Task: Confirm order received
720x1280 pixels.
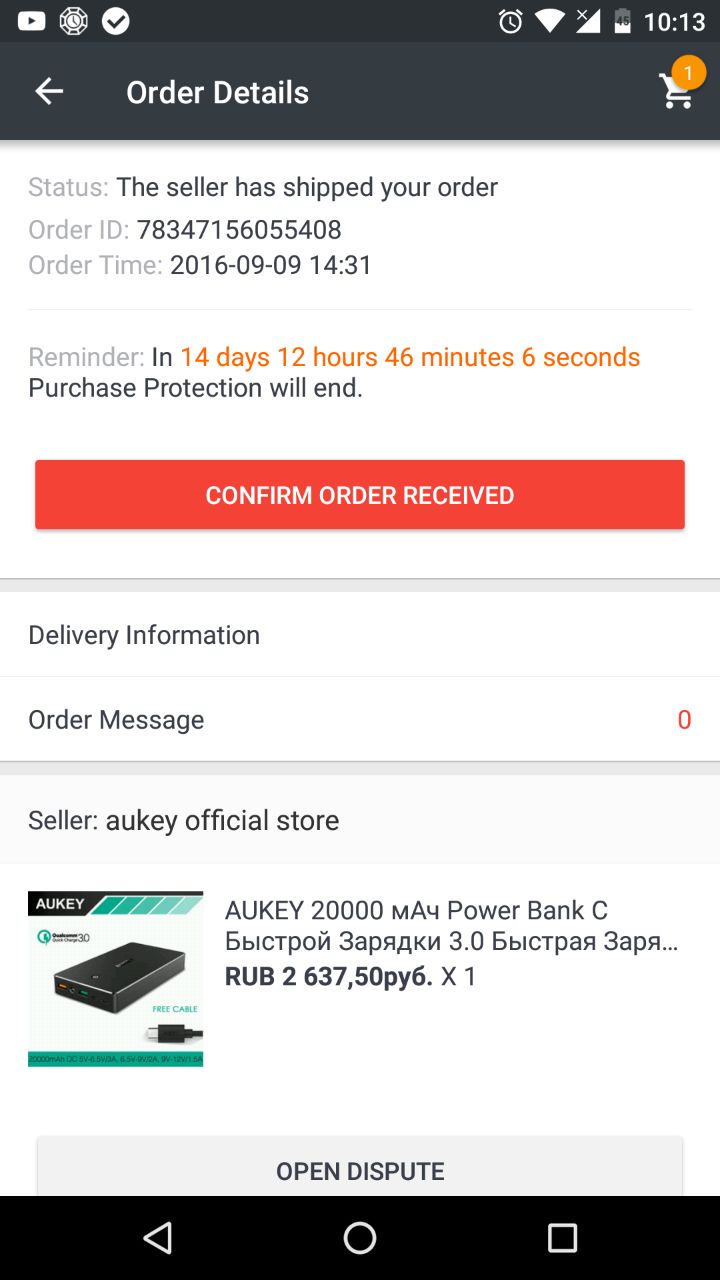Action: 360,495
